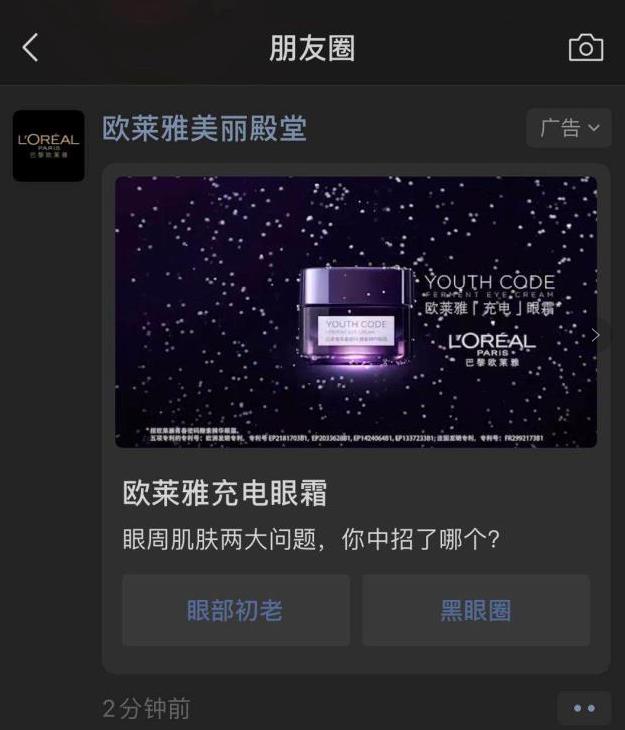Choose the 眼部初老 option
The image size is (625, 730).
(x=236, y=610)
